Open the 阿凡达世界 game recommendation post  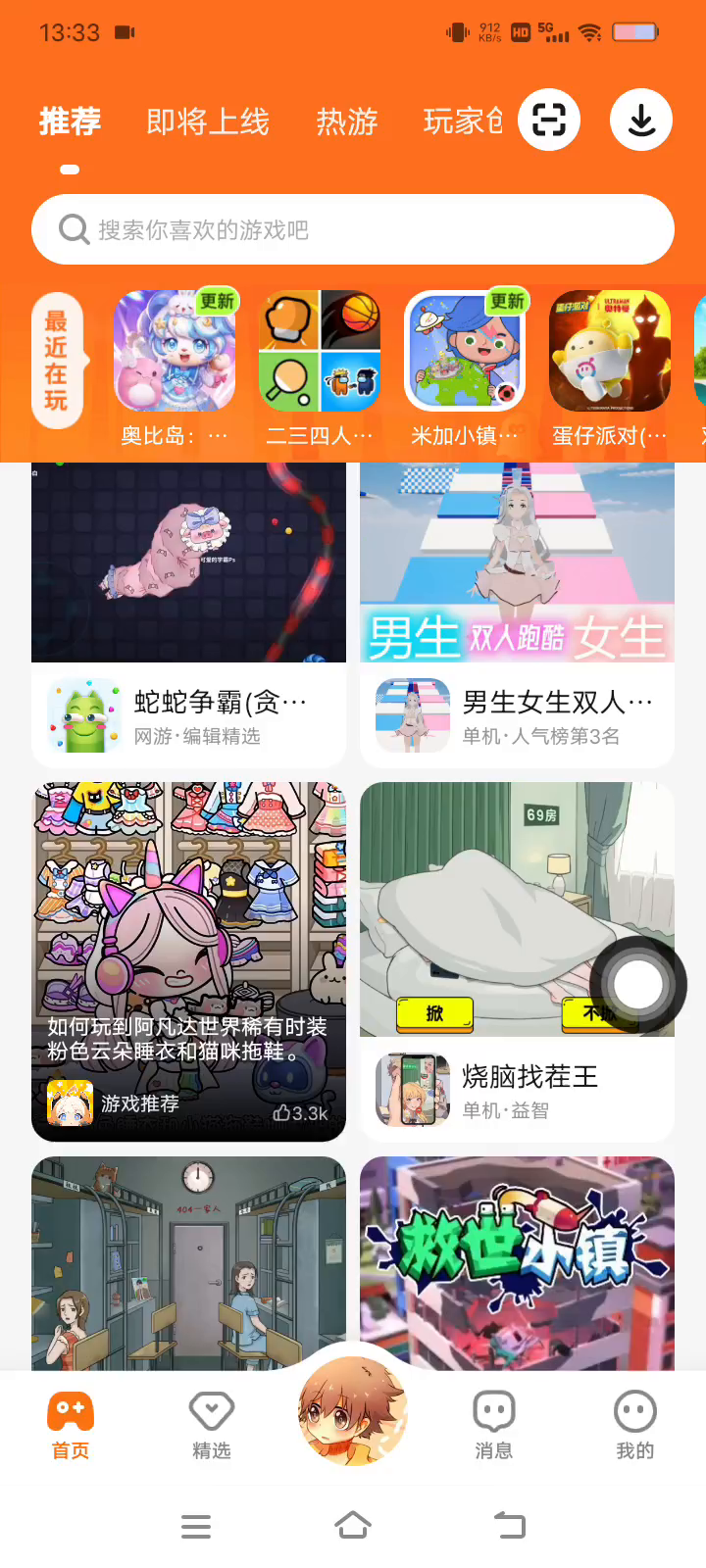click(188, 960)
